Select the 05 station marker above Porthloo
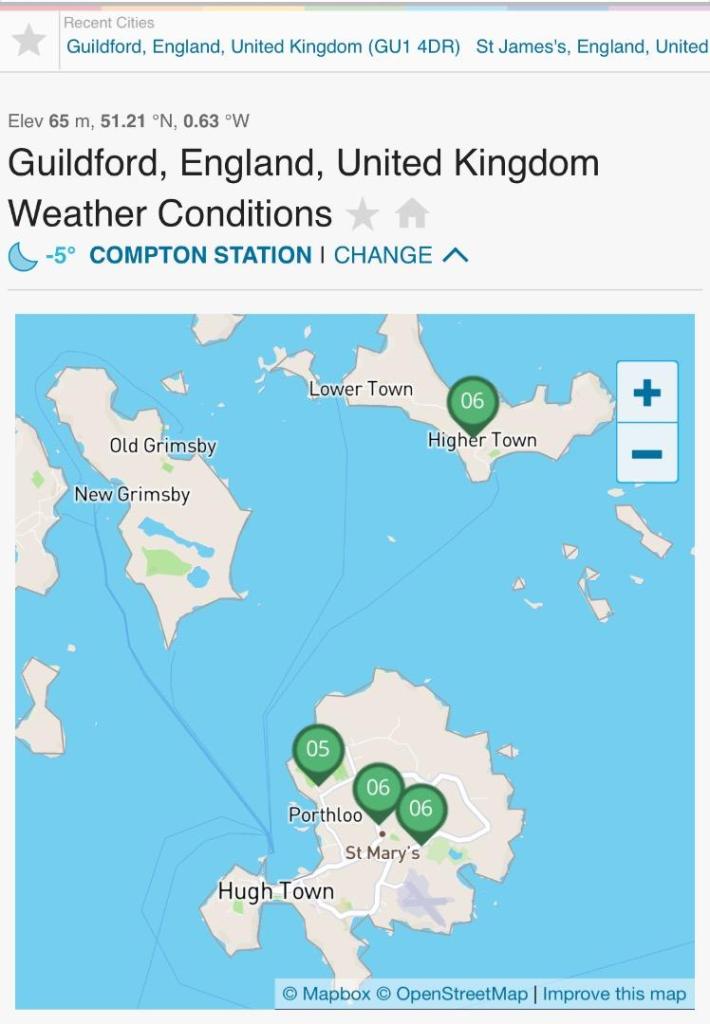 [318, 749]
